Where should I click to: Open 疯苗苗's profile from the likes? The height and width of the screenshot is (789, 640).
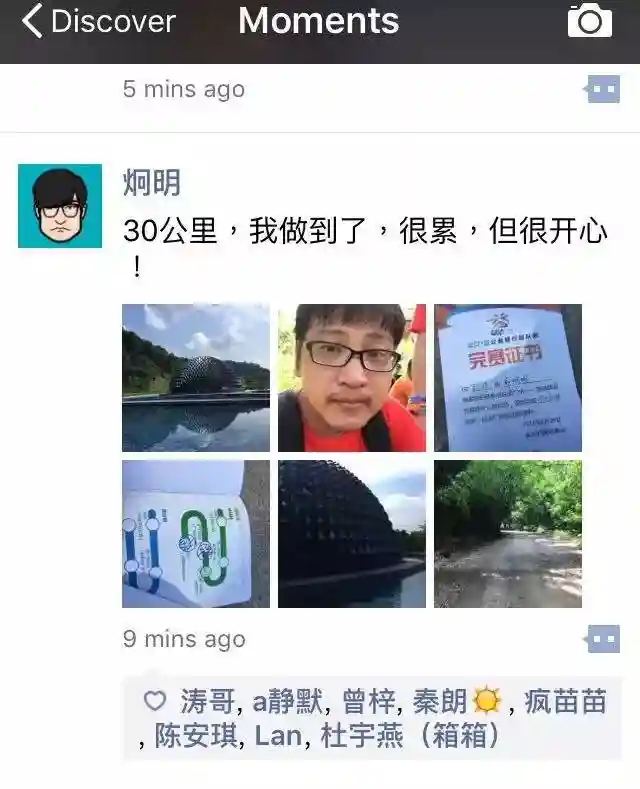(566, 702)
